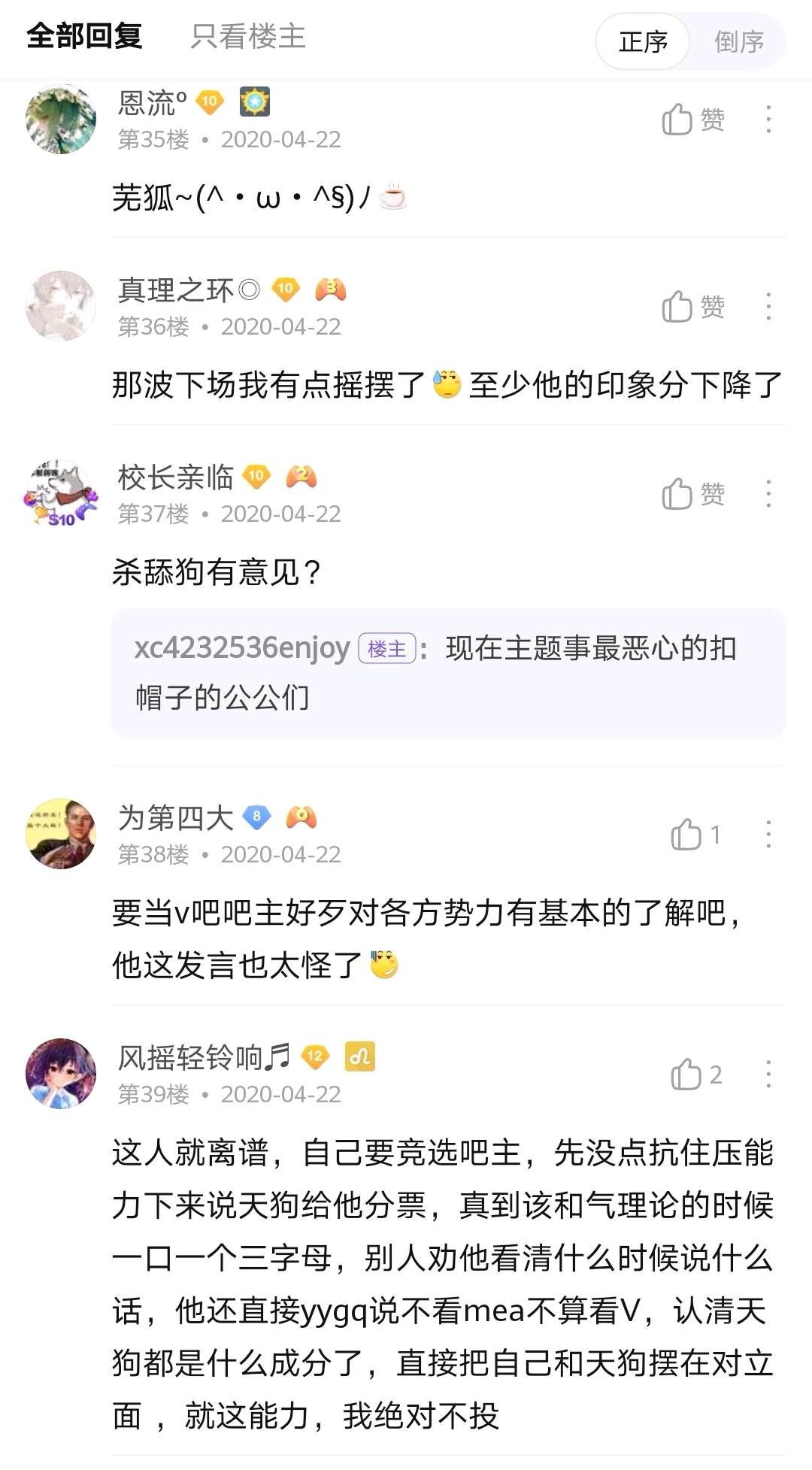Image resolution: width=812 pixels, height=1470 pixels.
Task: Open overflow menu for 为第四大's reply
Action: tap(768, 835)
